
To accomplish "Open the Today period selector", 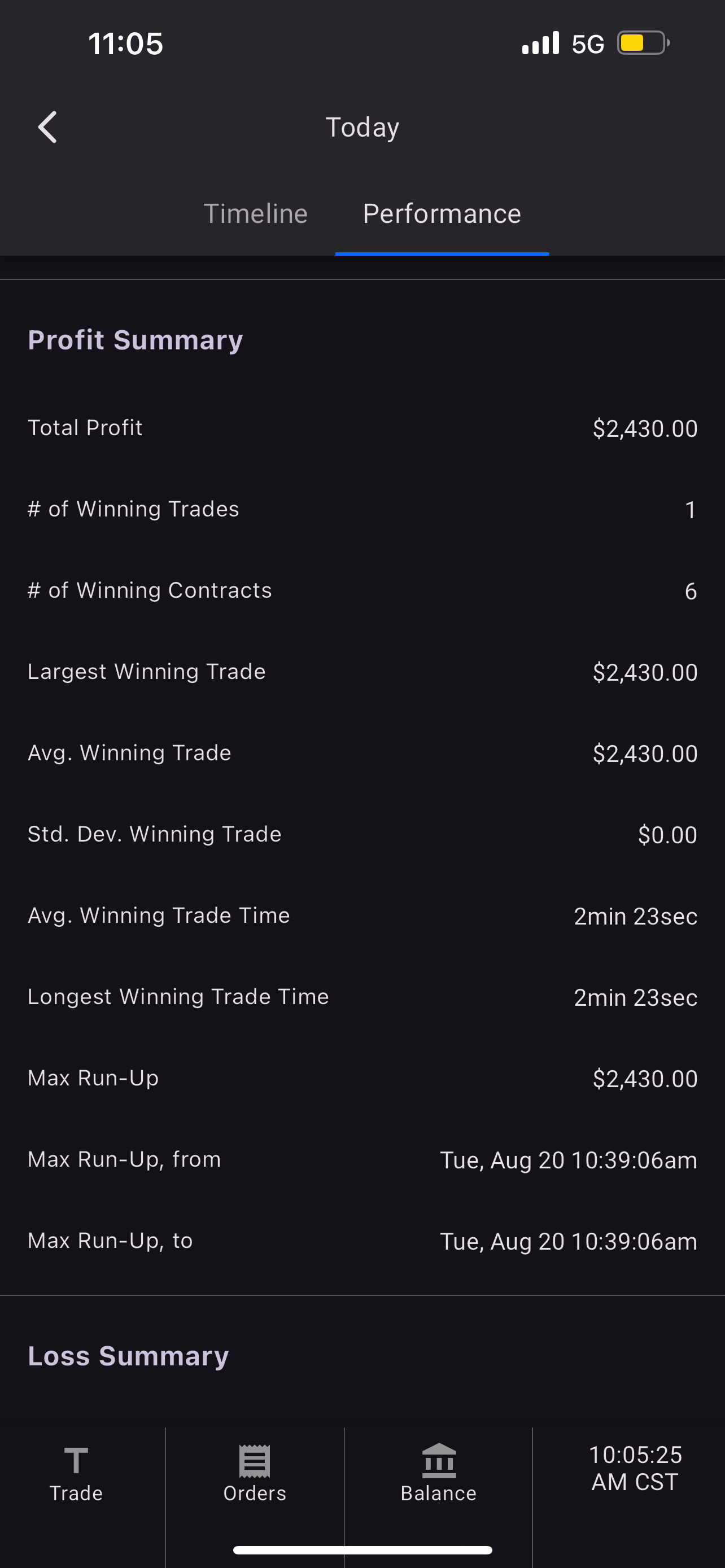I will (x=361, y=126).
